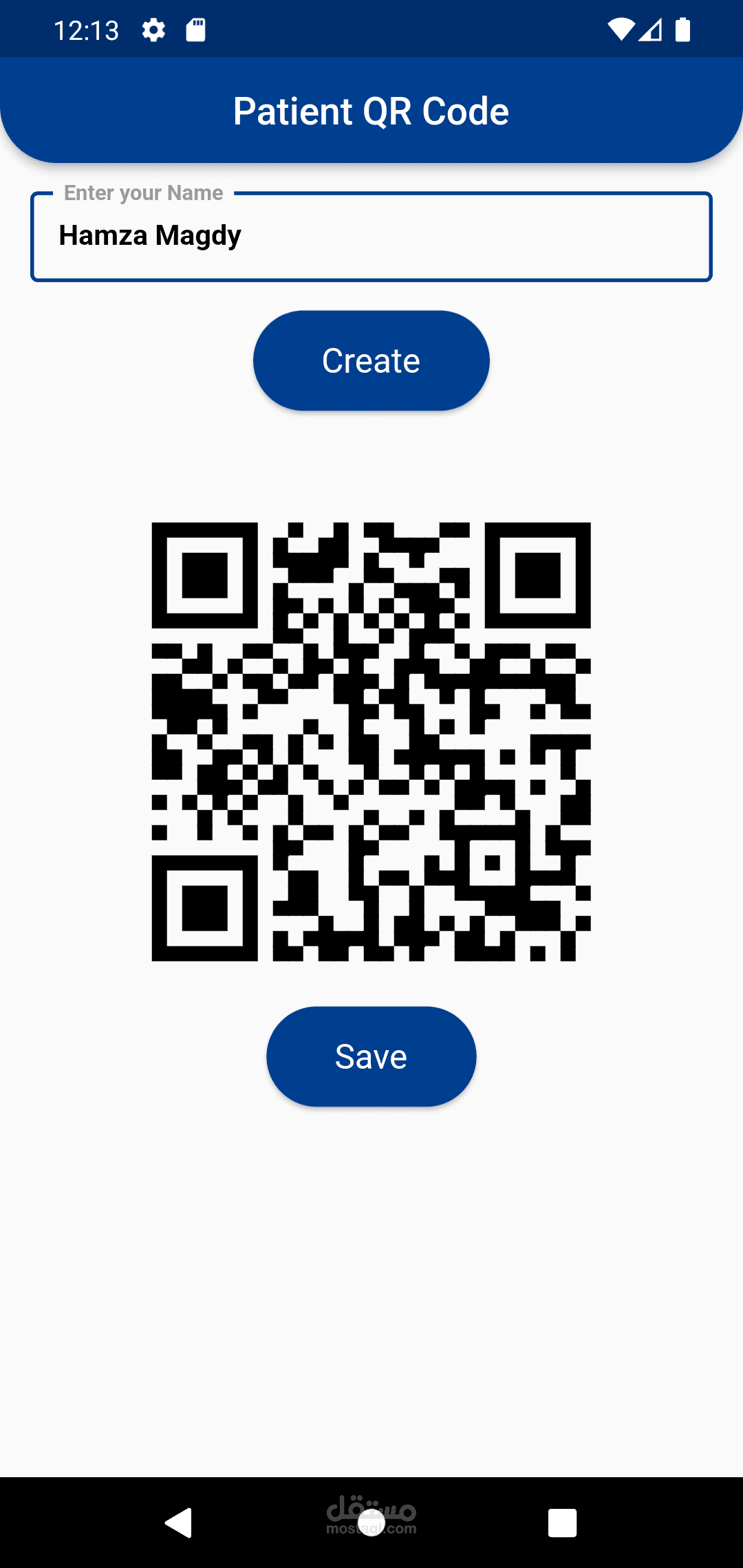Go back using the system back button
Image resolution: width=743 pixels, height=1568 pixels.
179,1523
